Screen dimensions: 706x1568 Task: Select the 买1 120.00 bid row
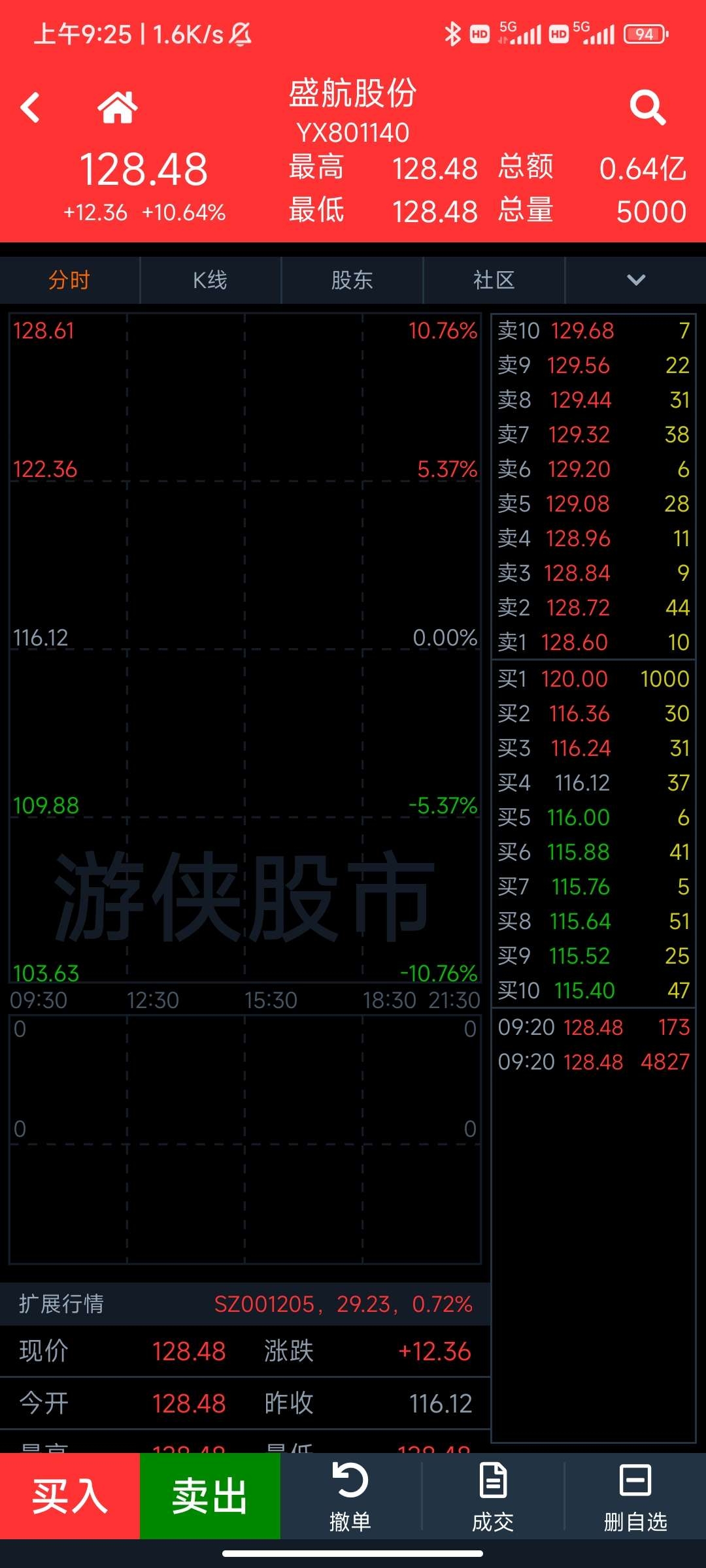coord(594,679)
